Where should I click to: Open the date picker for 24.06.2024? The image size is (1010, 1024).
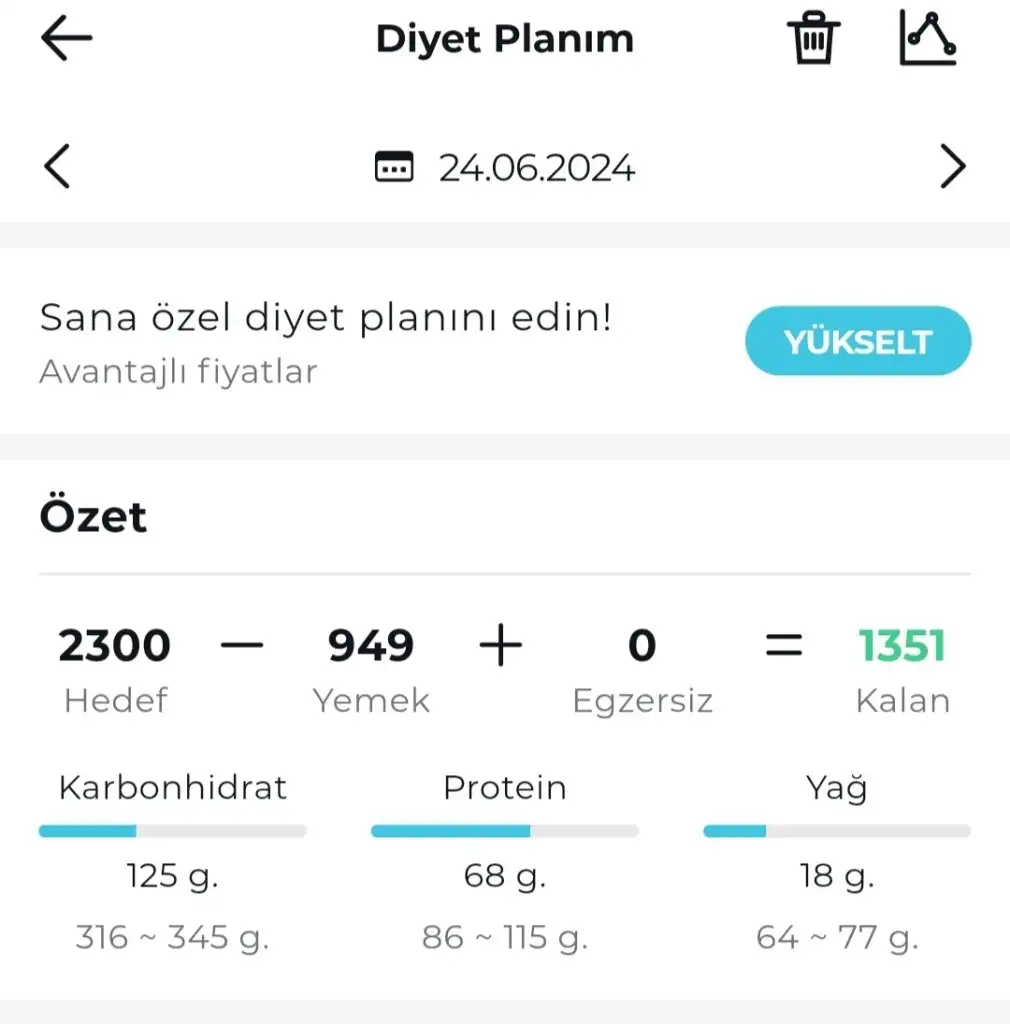[x=505, y=167]
